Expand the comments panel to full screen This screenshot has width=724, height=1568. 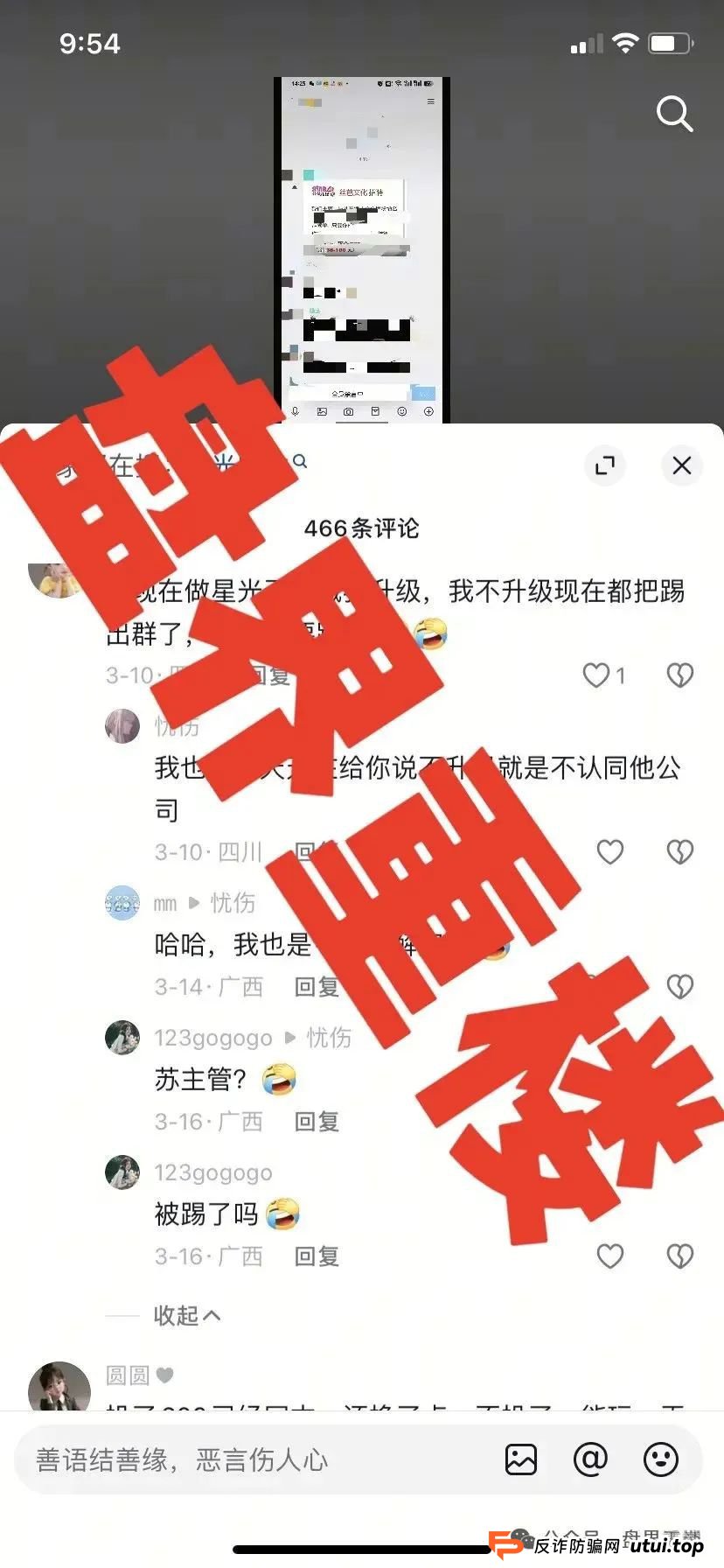tap(605, 465)
